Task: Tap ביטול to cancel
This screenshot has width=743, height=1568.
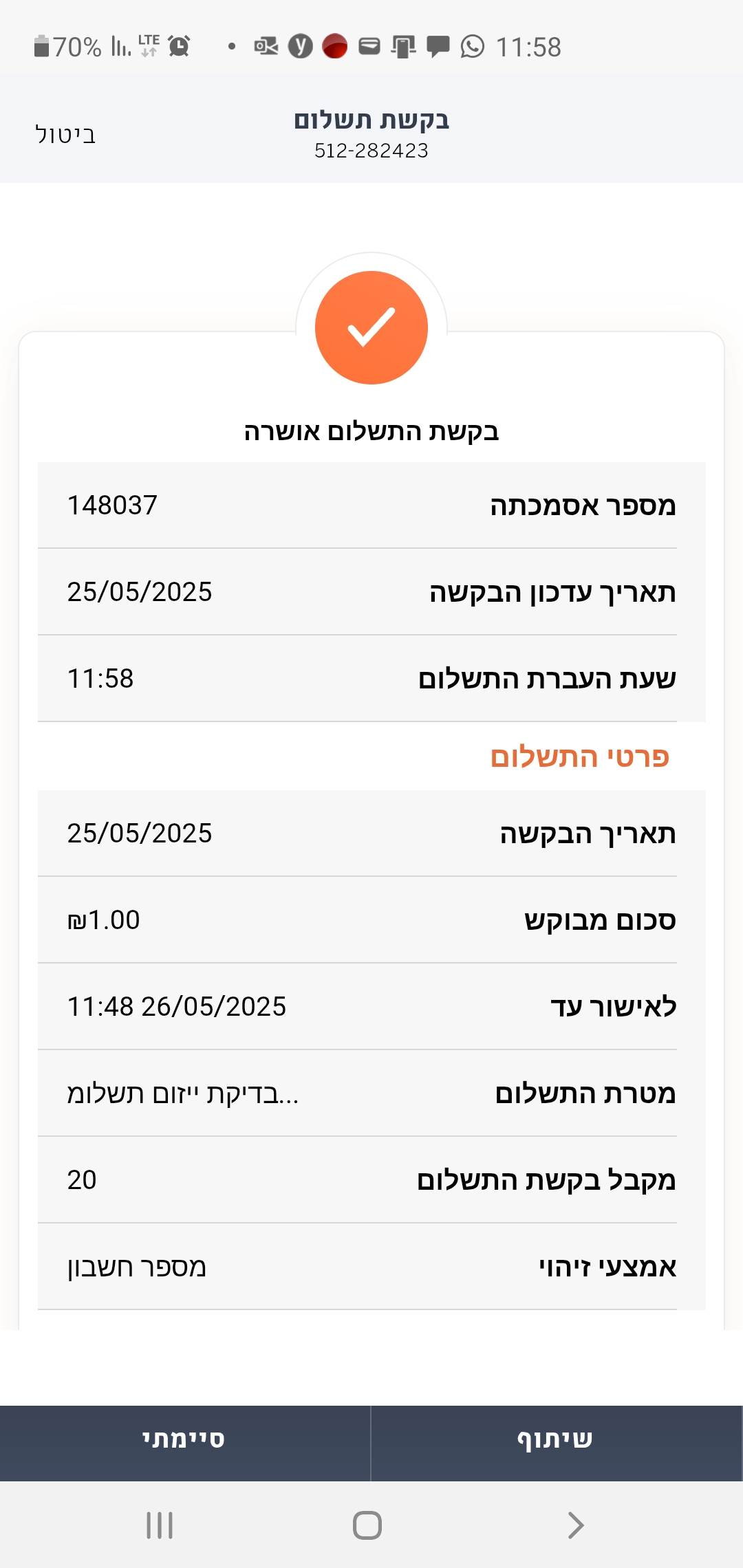Action: pyautogui.click(x=65, y=134)
